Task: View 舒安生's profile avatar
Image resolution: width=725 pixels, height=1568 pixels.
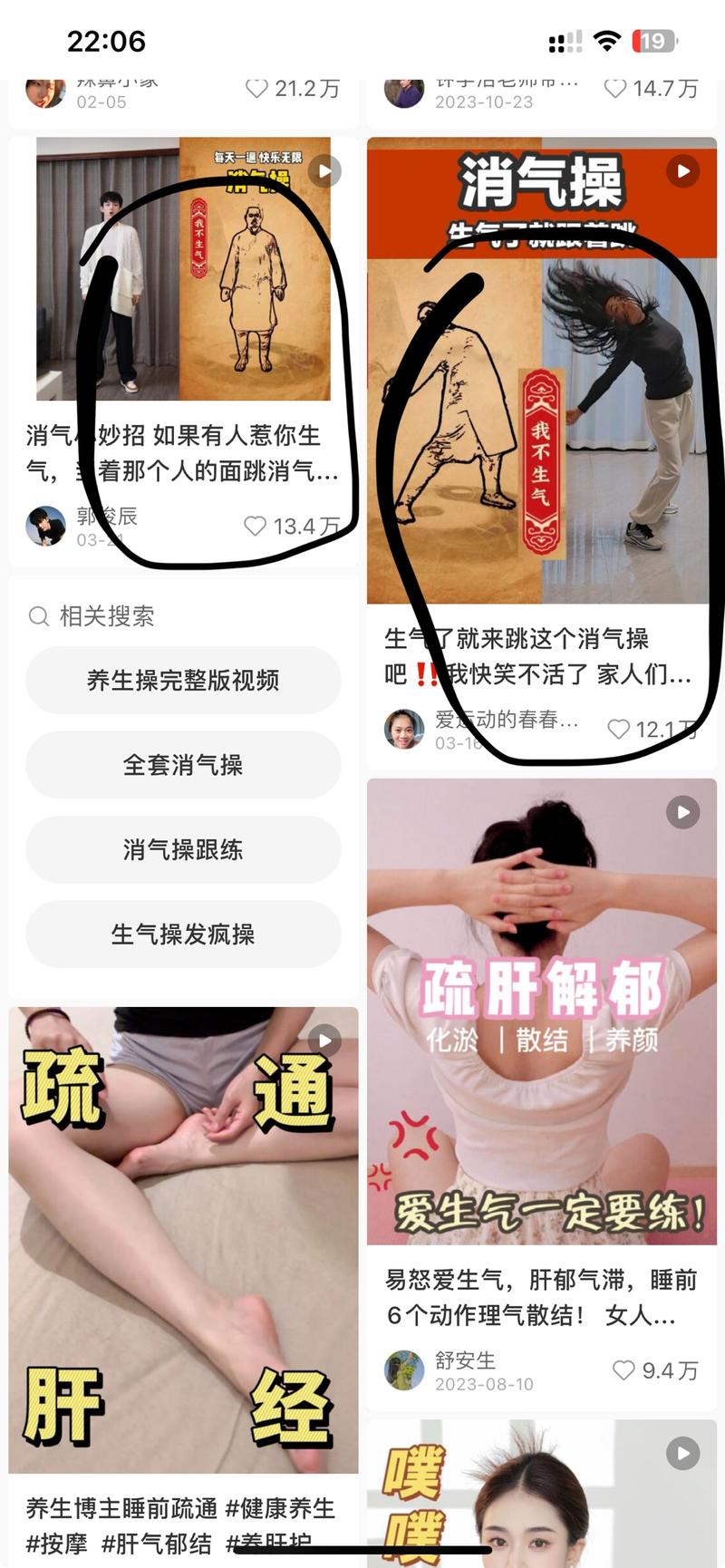Action: (404, 1370)
